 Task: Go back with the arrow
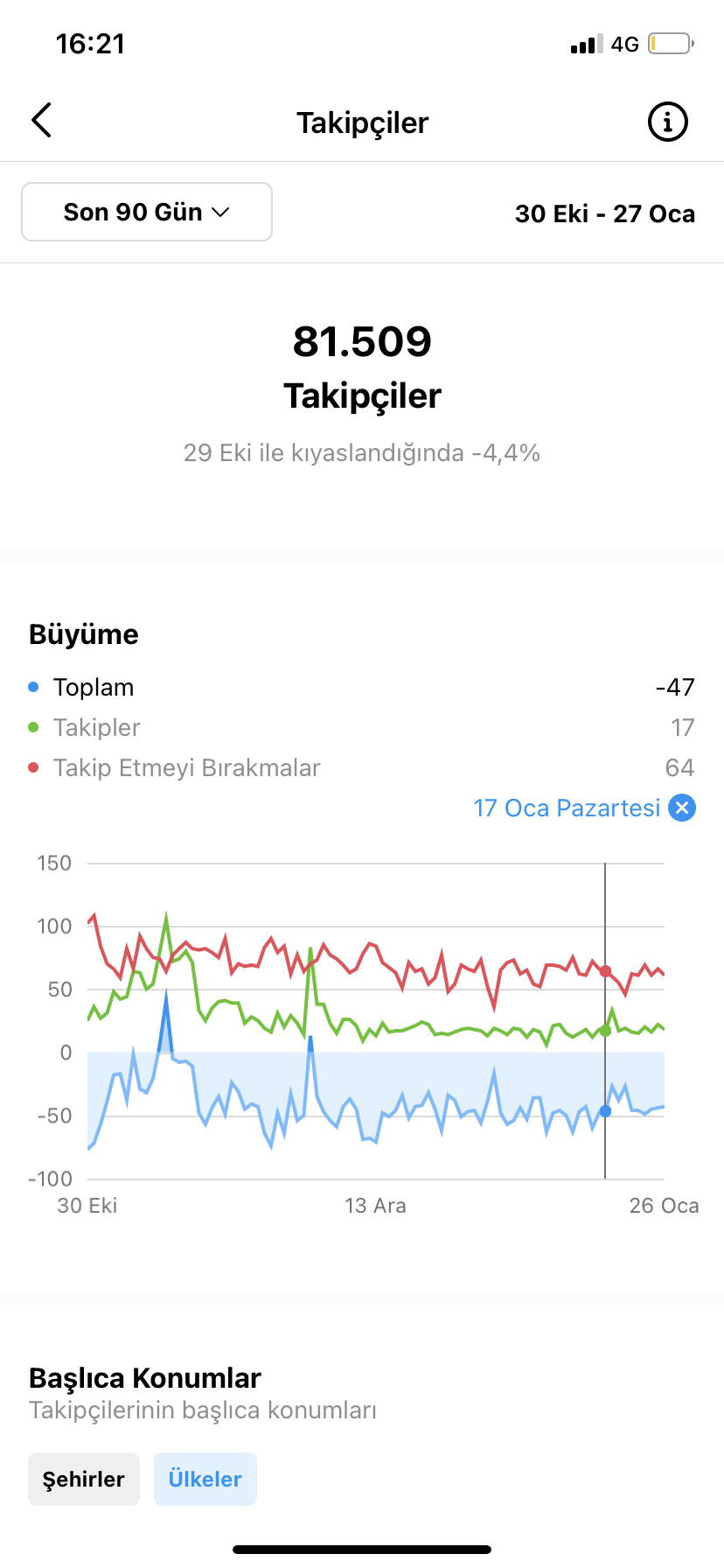tap(41, 121)
